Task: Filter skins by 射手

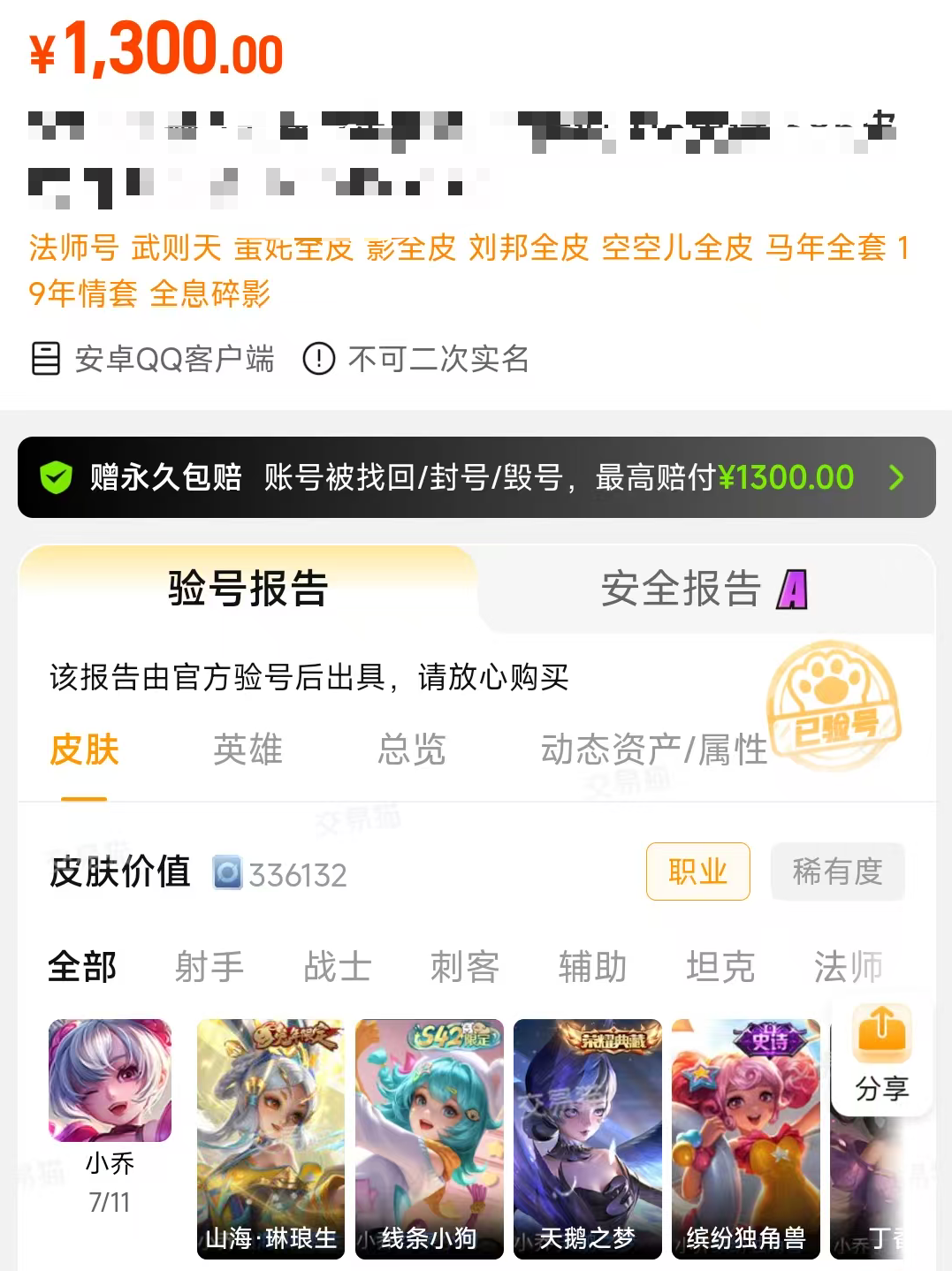Action: tap(209, 967)
